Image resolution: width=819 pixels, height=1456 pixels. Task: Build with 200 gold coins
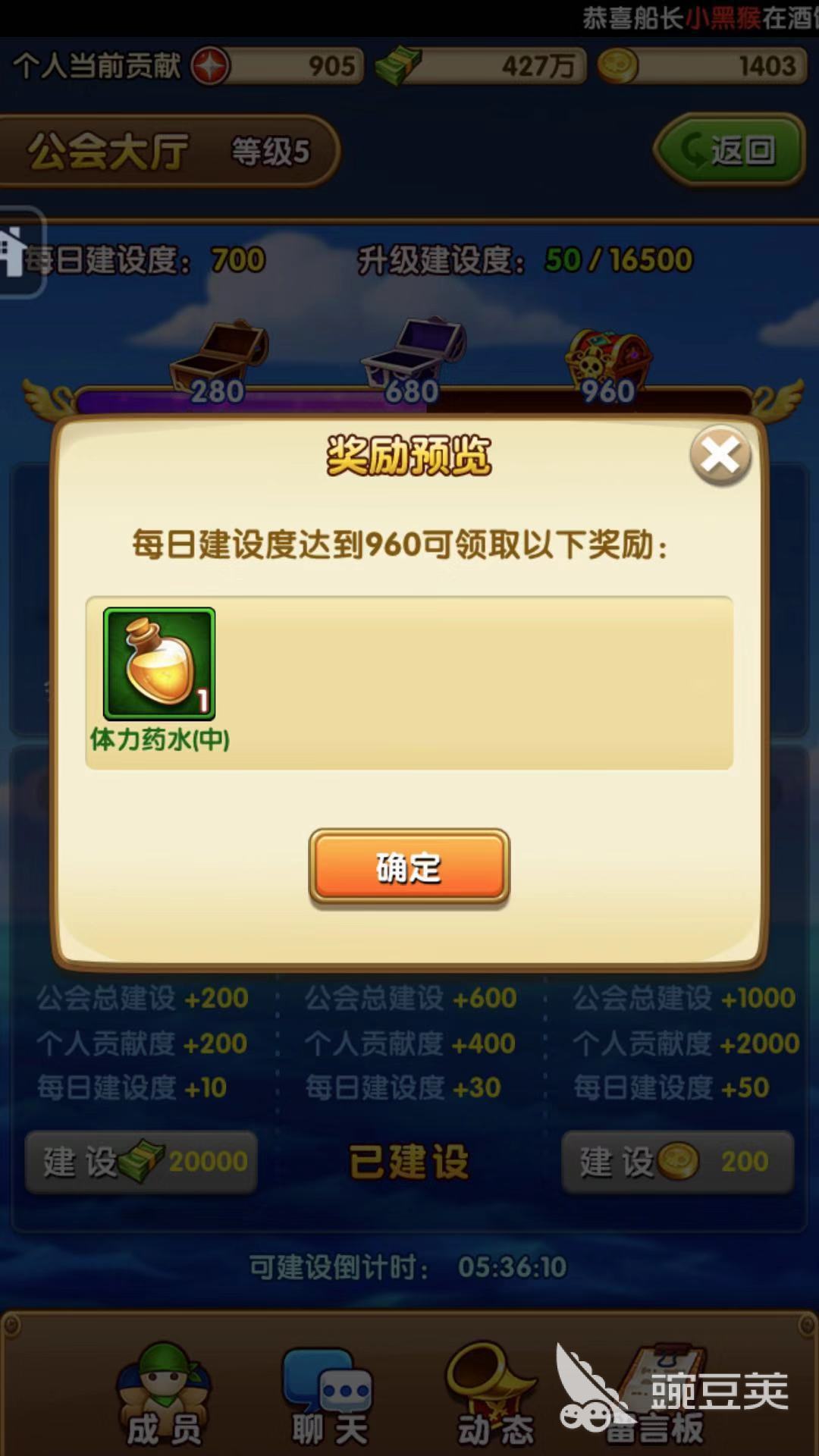pyautogui.click(x=677, y=1161)
